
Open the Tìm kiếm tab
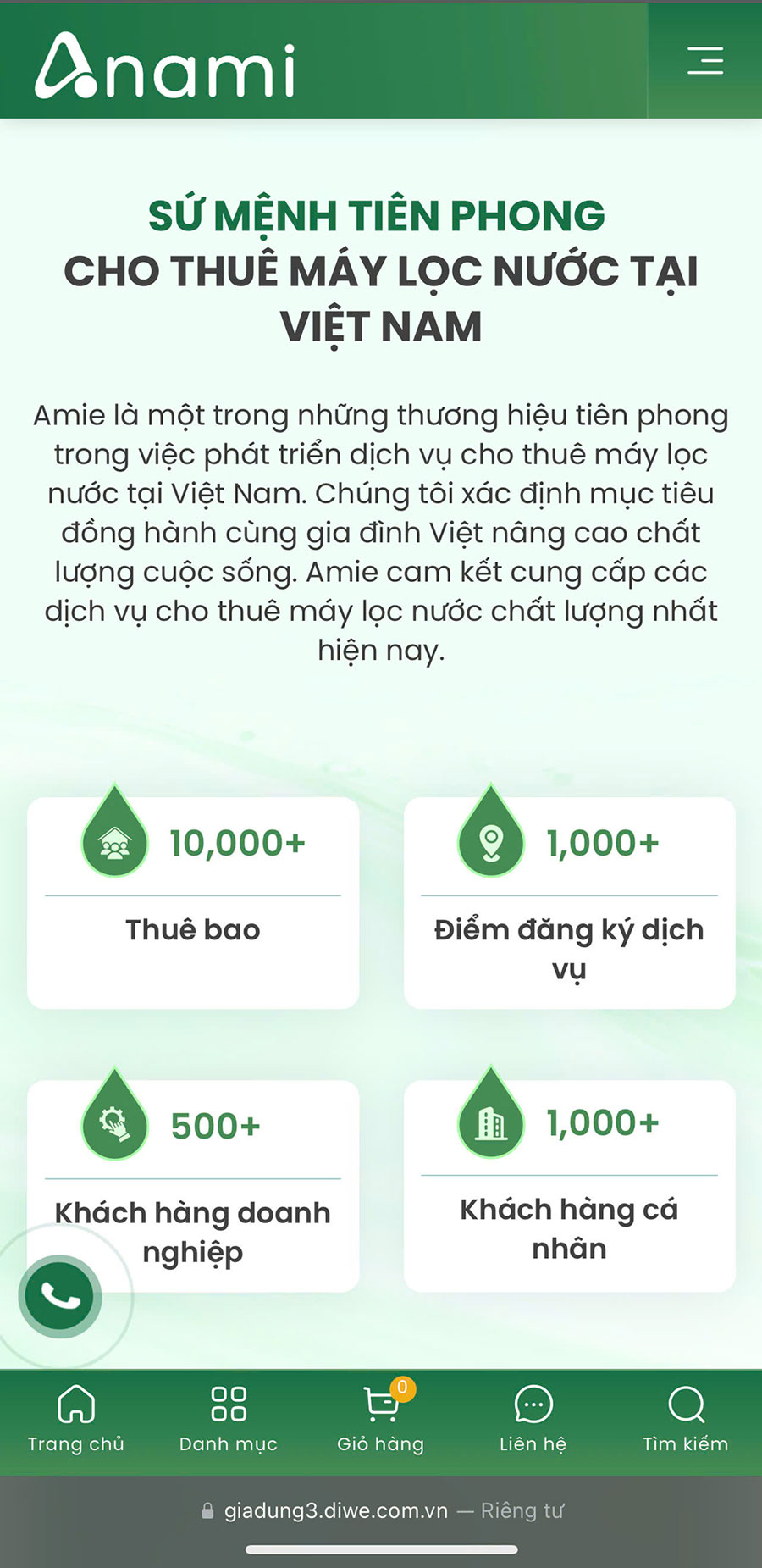click(x=686, y=1420)
